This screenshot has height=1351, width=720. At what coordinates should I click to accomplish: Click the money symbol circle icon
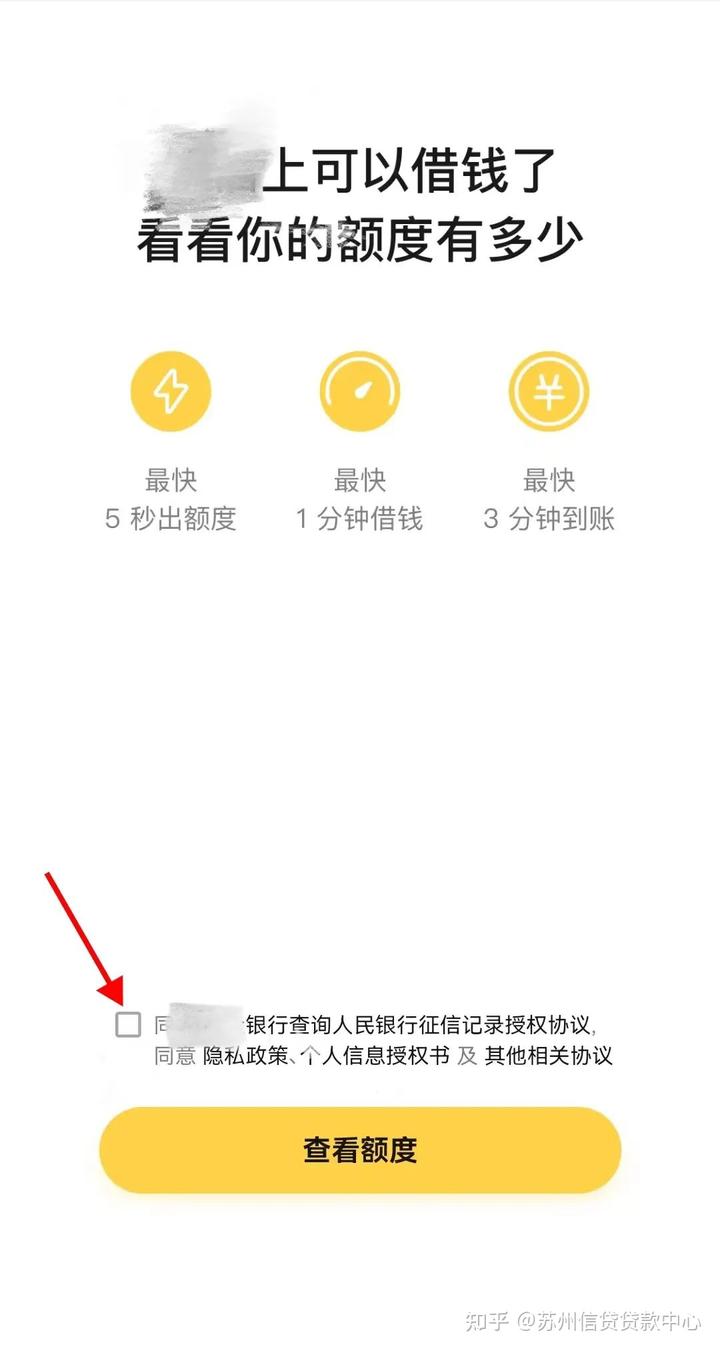pos(549,391)
